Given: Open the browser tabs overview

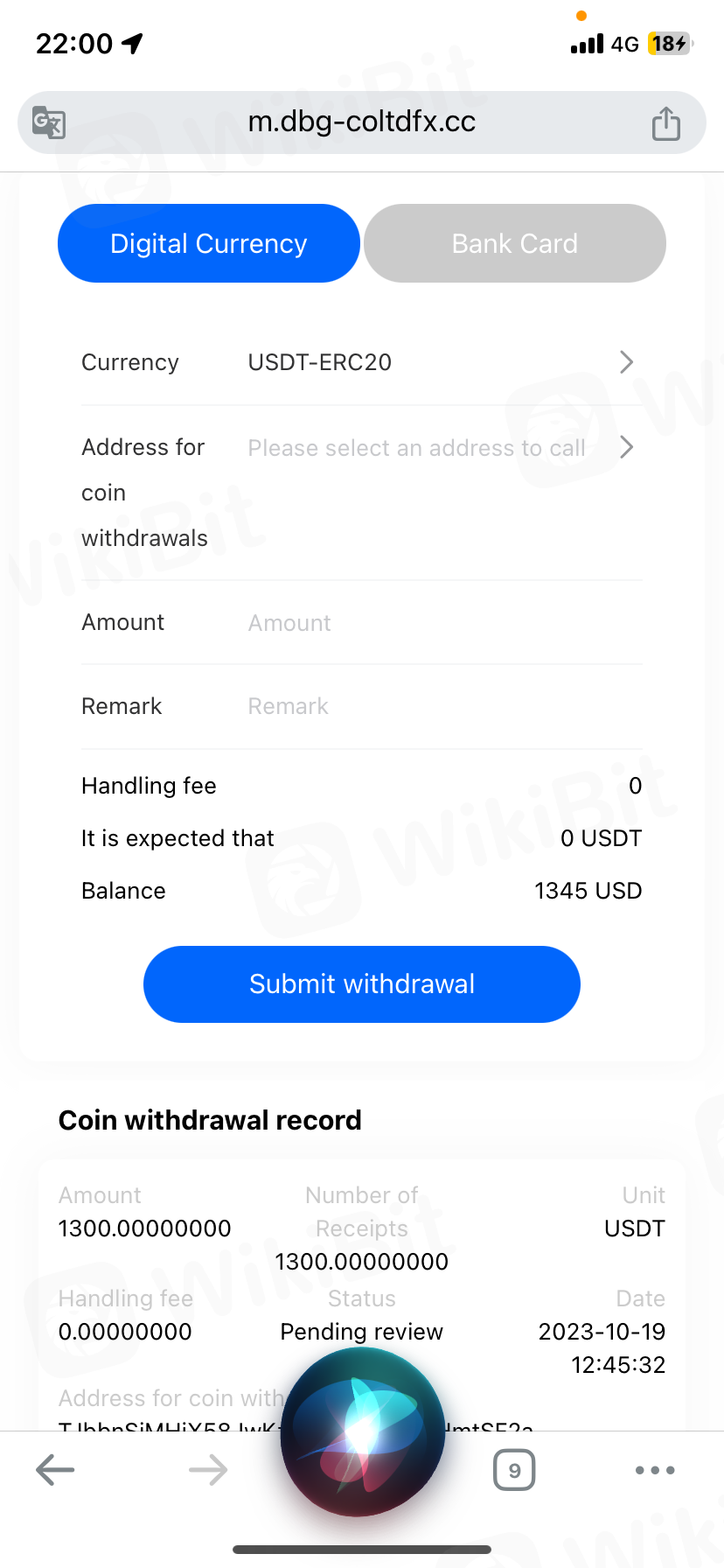Looking at the screenshot, I should click(514, 1470).
